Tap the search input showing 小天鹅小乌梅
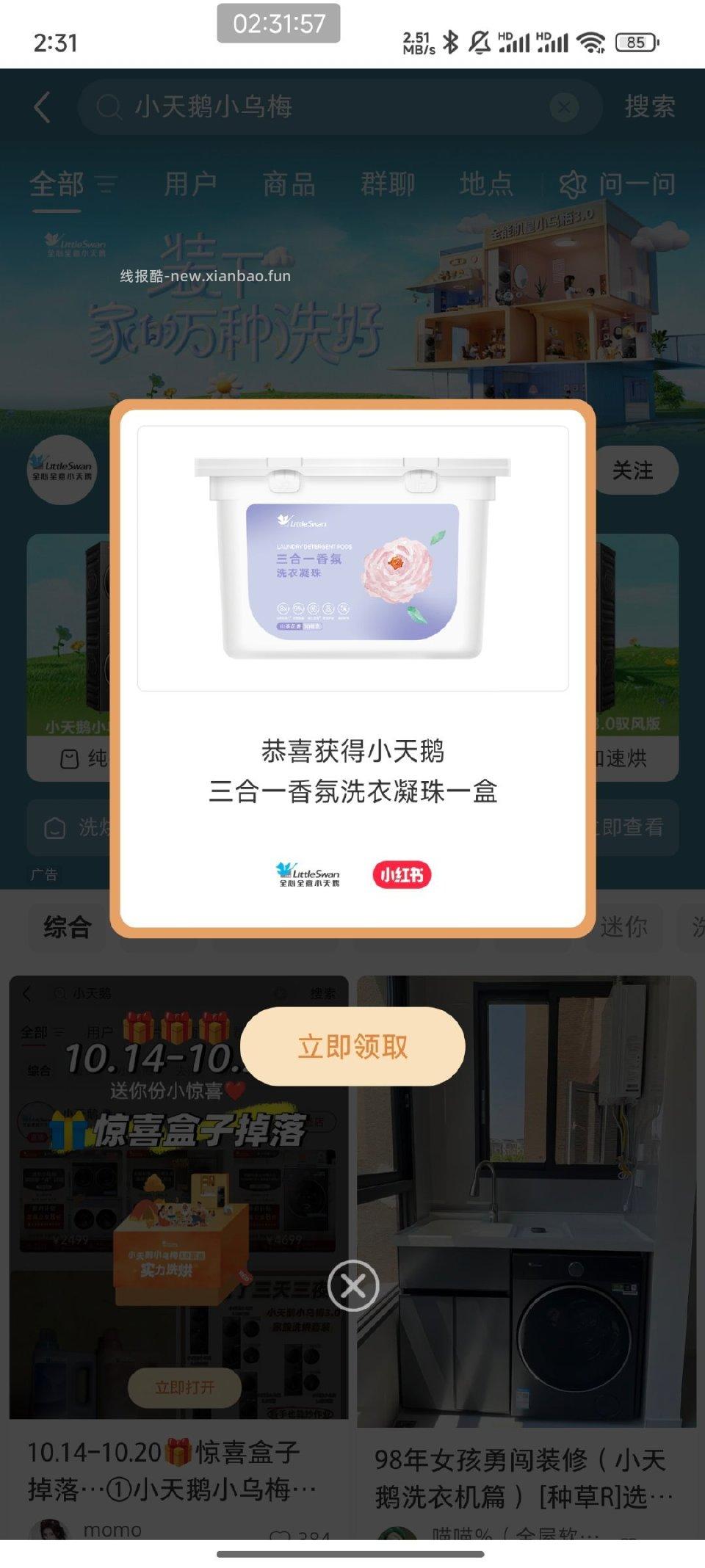Screen dimensions: 705x1568 pyautogui.click(x=220, y=106)
